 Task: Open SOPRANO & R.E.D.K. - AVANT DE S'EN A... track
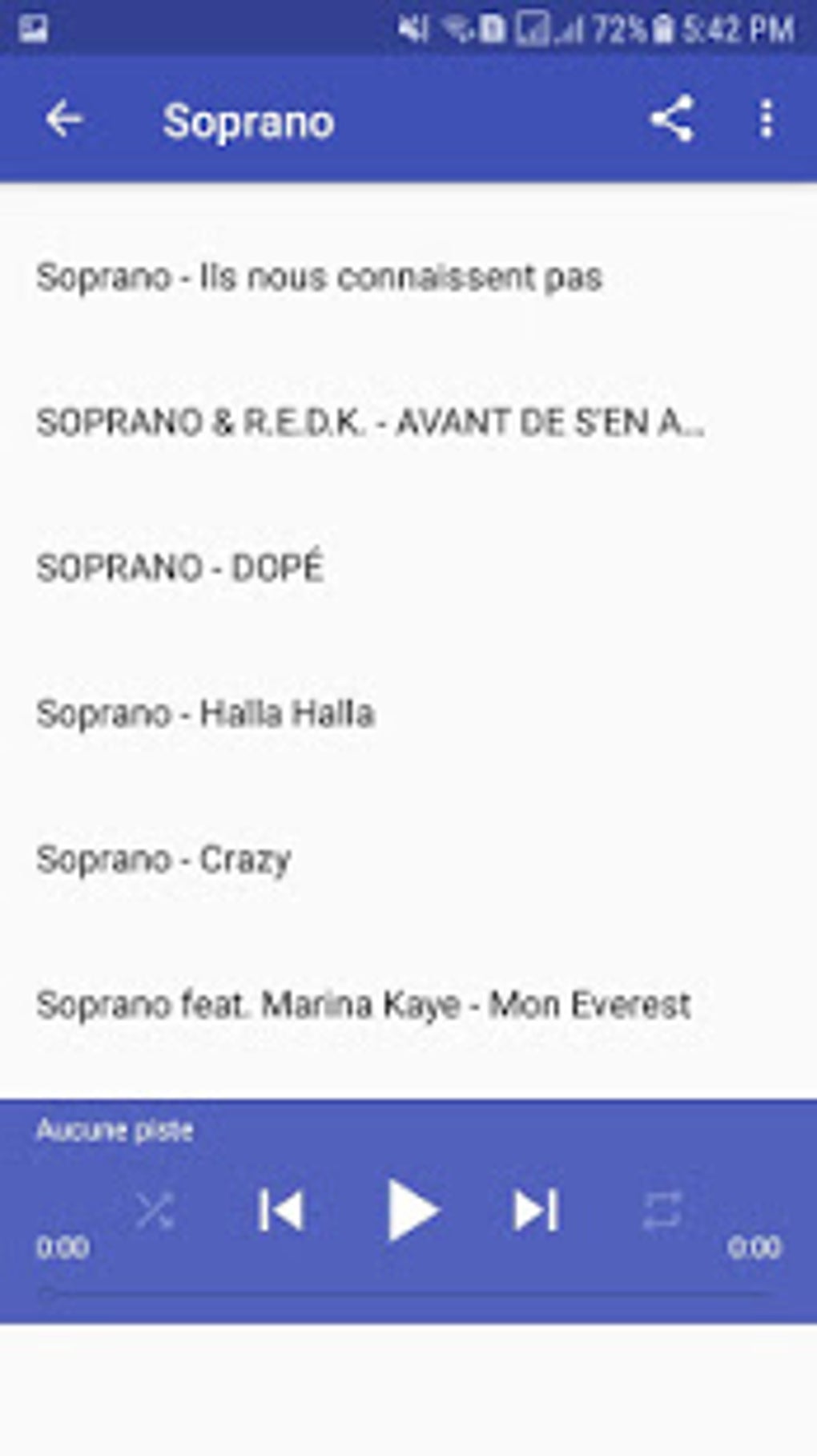[x=368, y=423]
